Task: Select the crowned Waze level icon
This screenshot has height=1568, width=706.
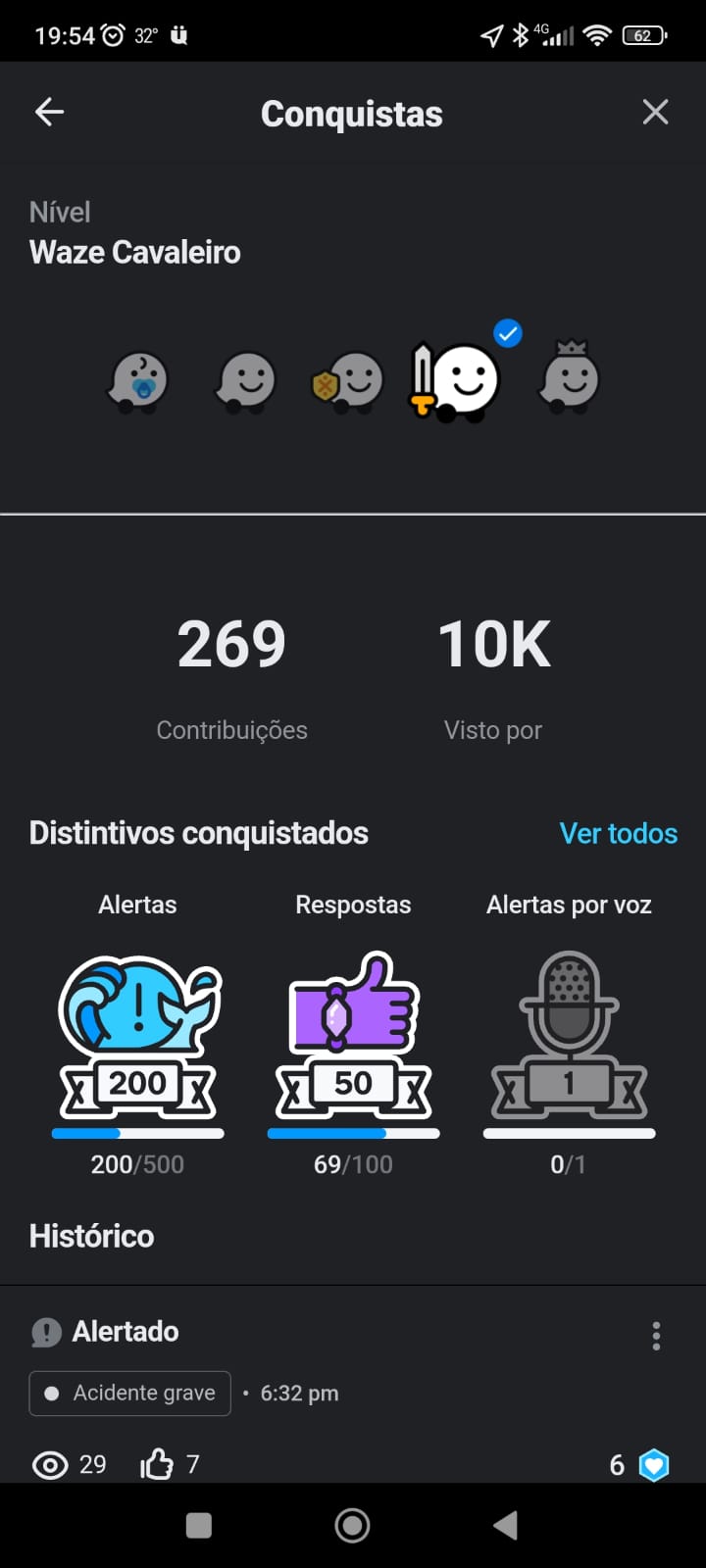Action: (570, 376)
